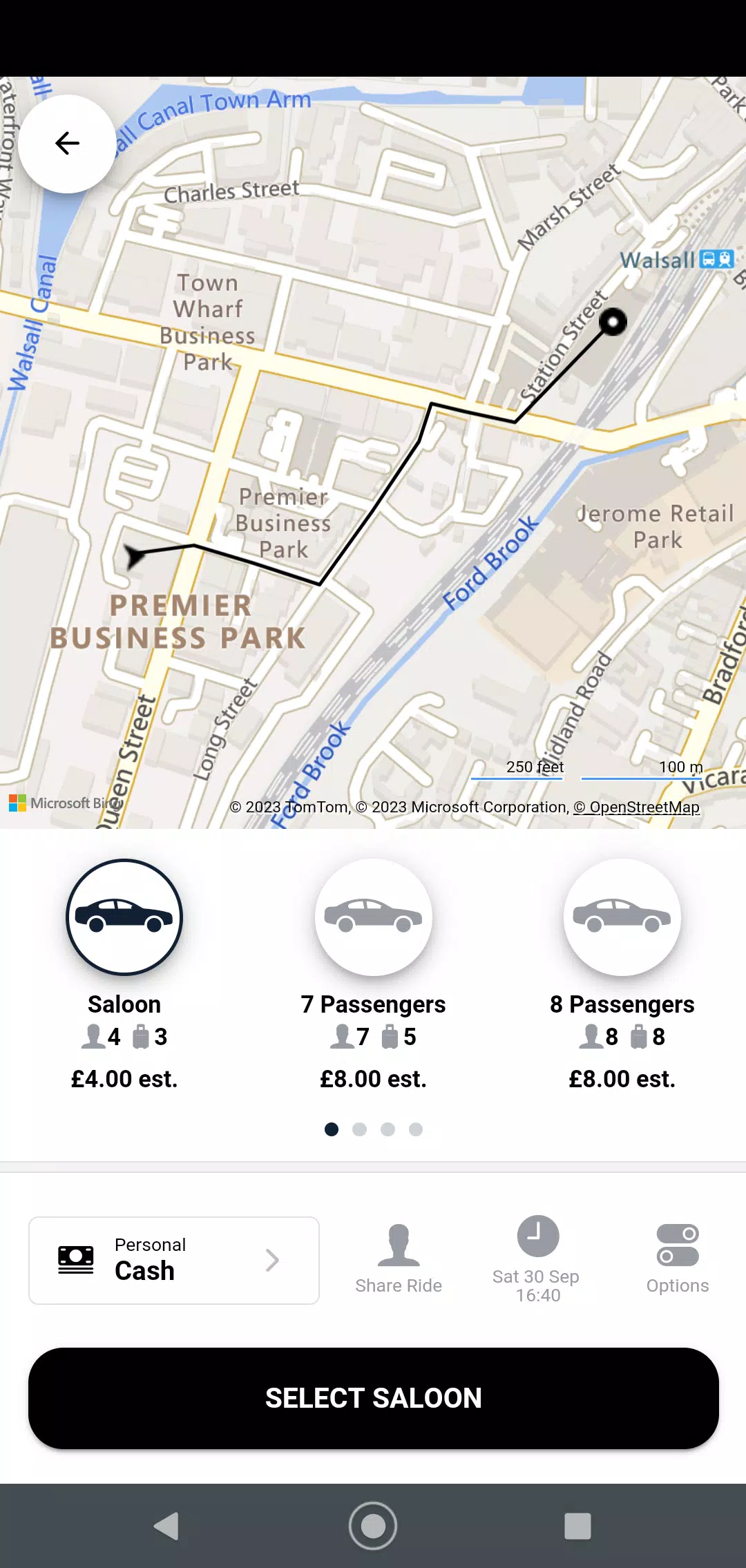Open Personal Cash payment method
The image size is (746, 1568).
pos(174,1261)
